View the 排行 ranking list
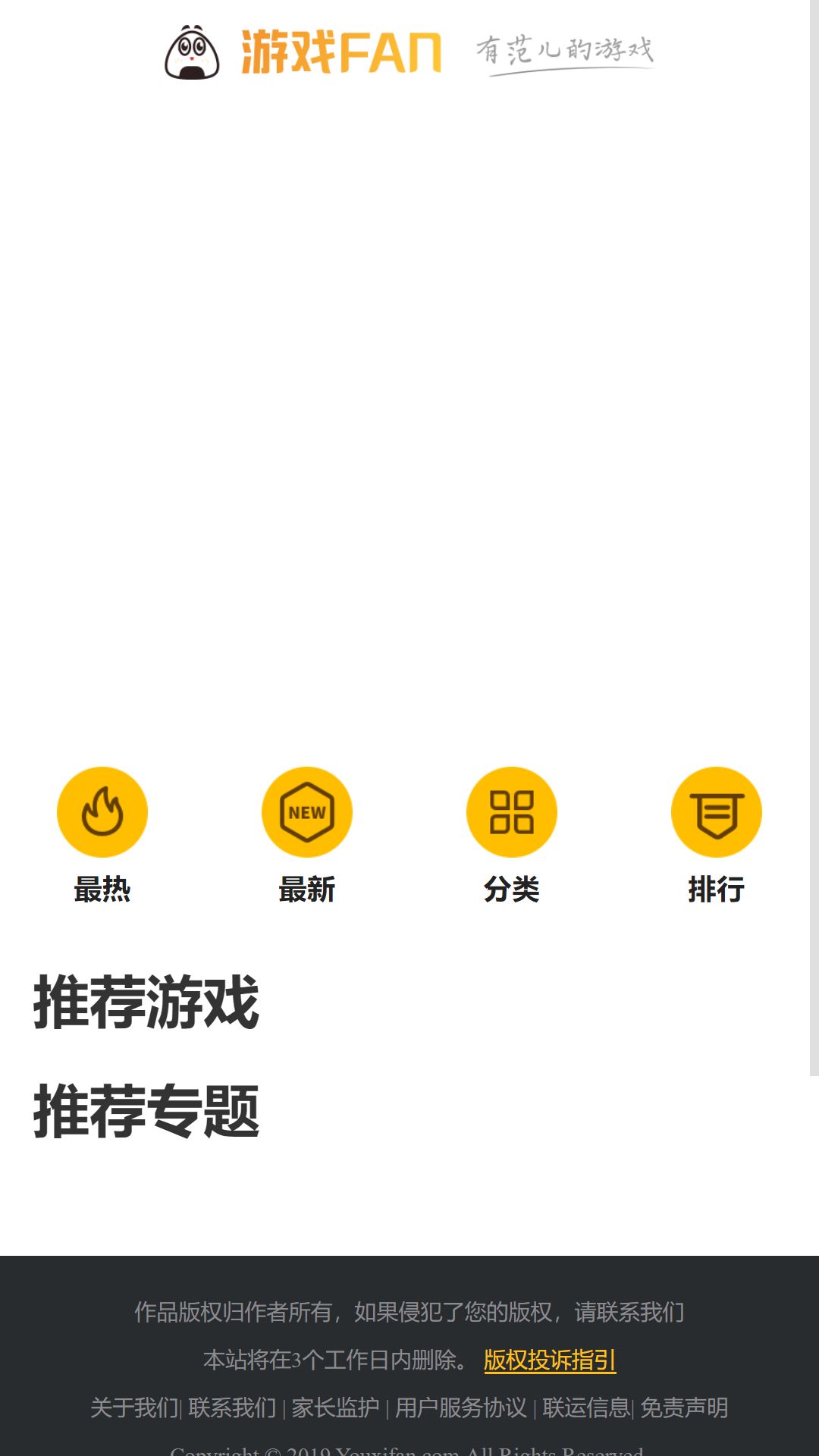 tap(717, 835)
